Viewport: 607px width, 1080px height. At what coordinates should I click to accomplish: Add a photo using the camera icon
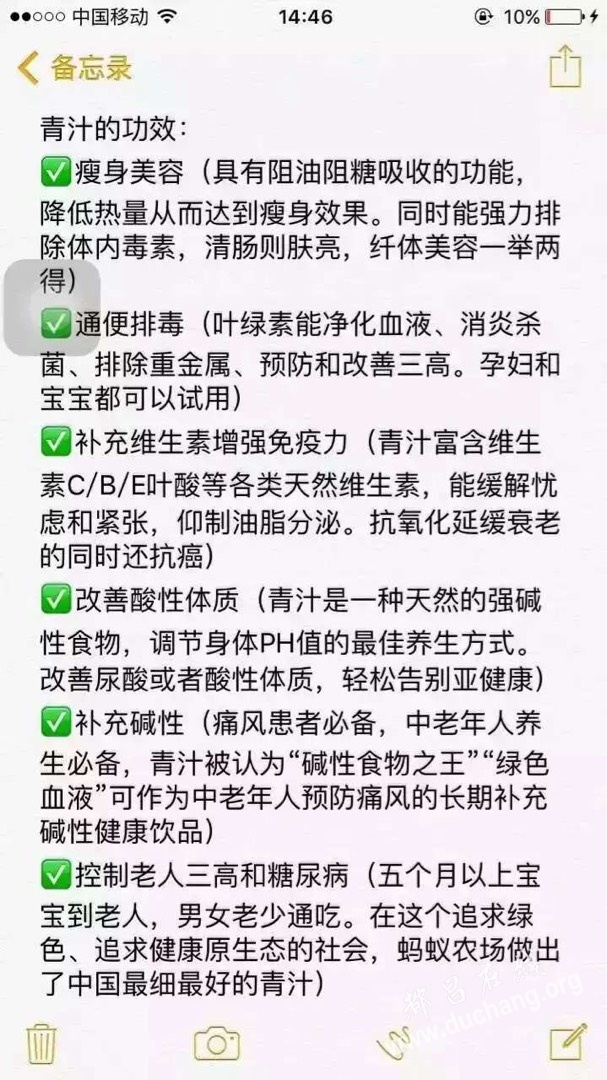[x=216, y=1042]
